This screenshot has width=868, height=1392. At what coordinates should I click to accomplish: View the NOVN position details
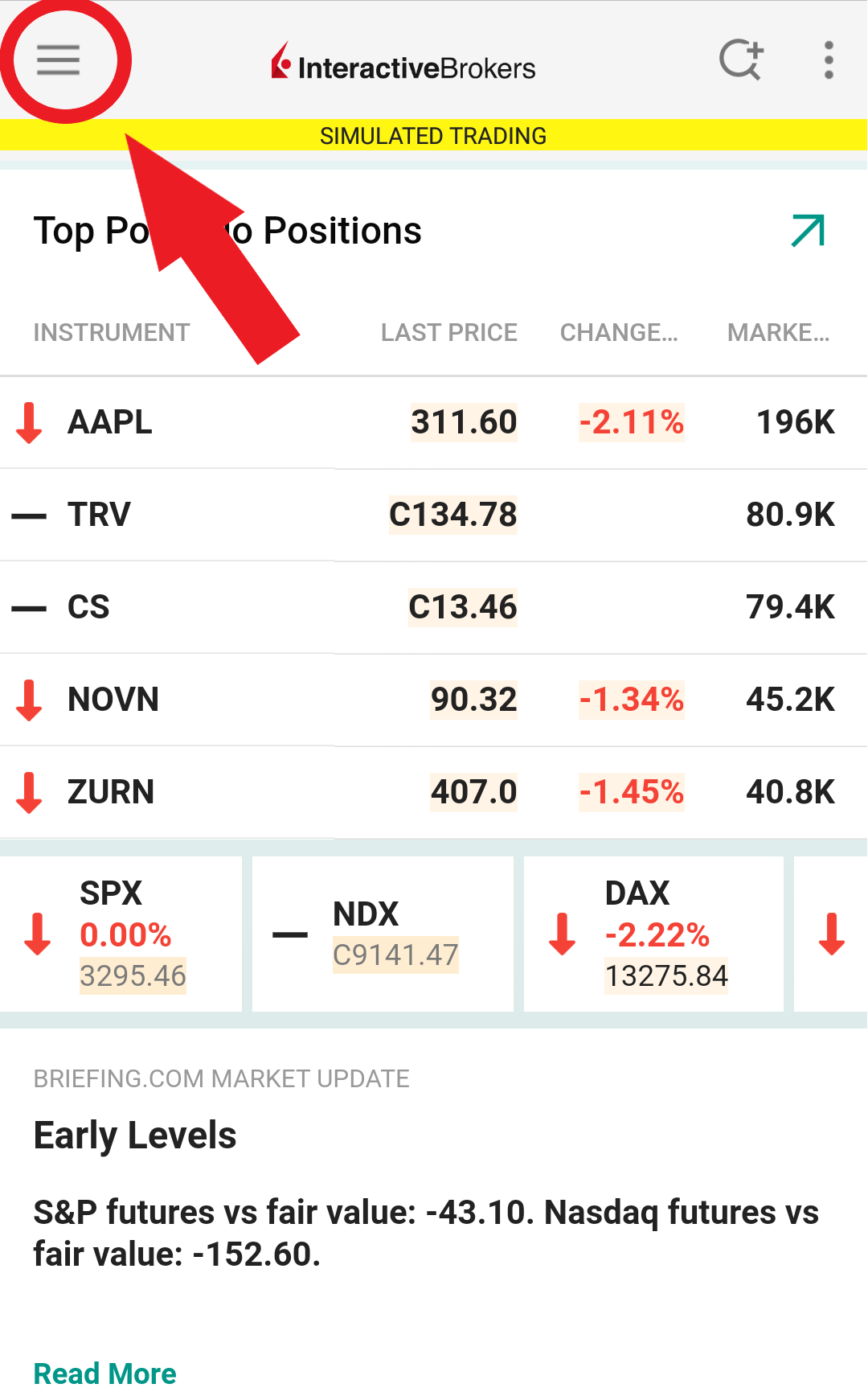coord(434,700)
